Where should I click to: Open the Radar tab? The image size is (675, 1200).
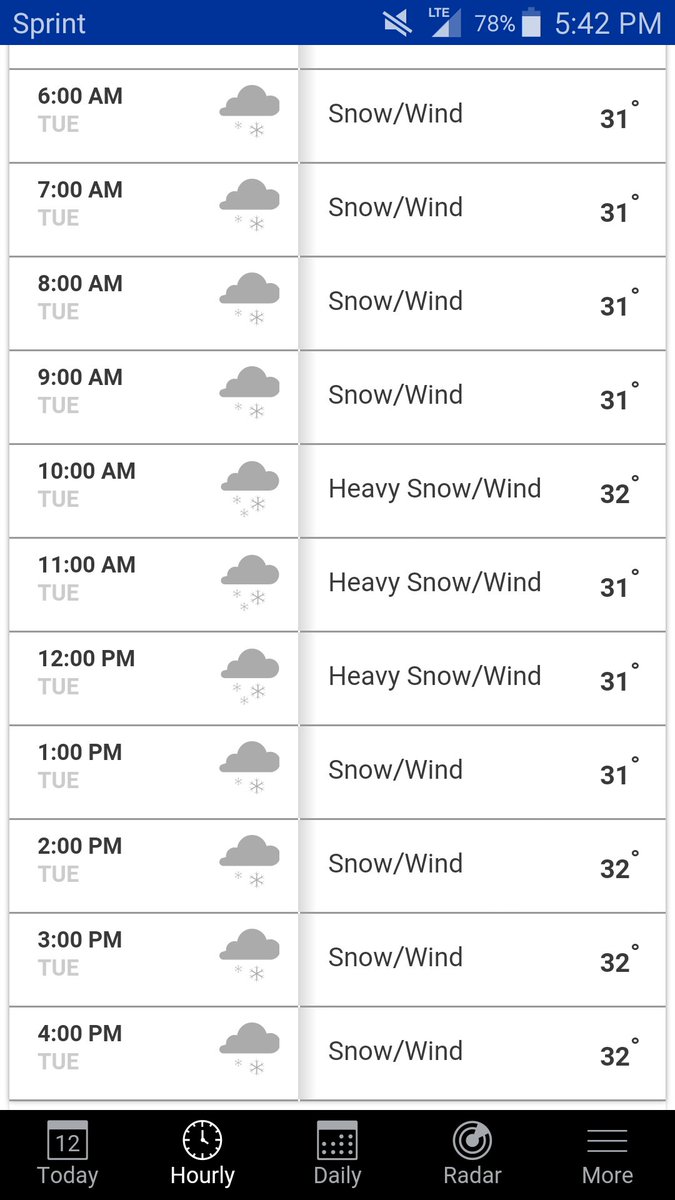point(472,1154)
